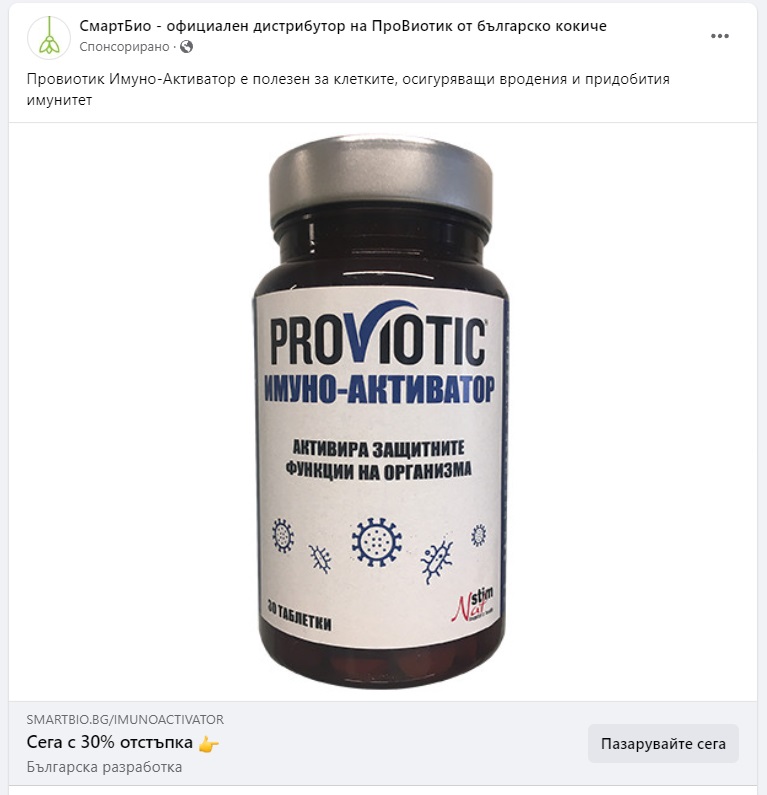The image size is (767, 795).
Task: Open the Proviotic Имуно-Активатор ad image
Action: pyautogui.click(x=382, y=410)
